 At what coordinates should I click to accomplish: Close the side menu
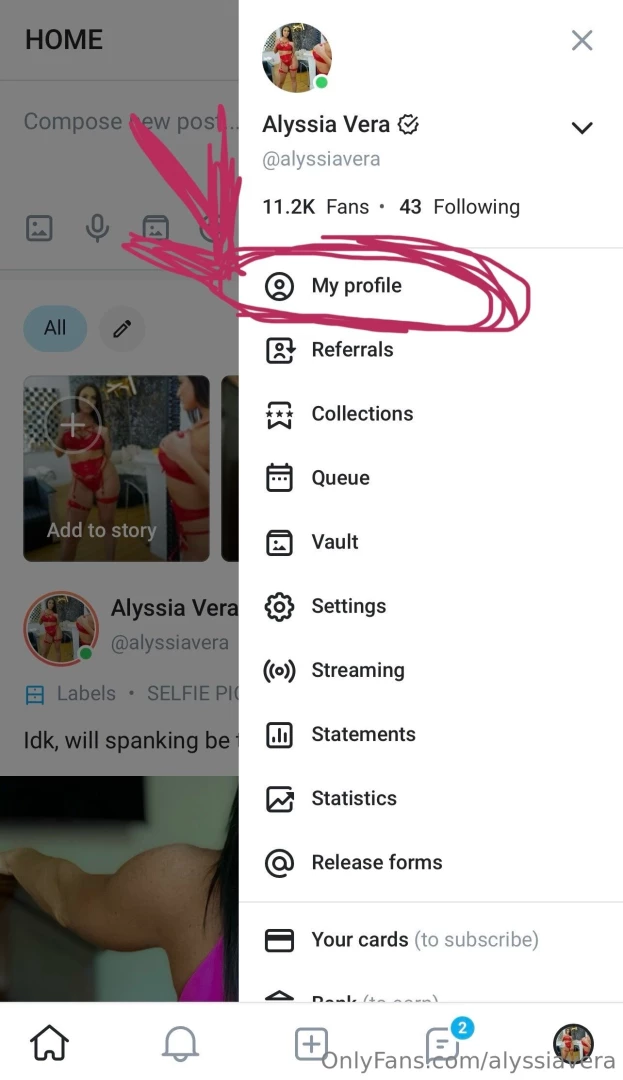coord(581,40)
